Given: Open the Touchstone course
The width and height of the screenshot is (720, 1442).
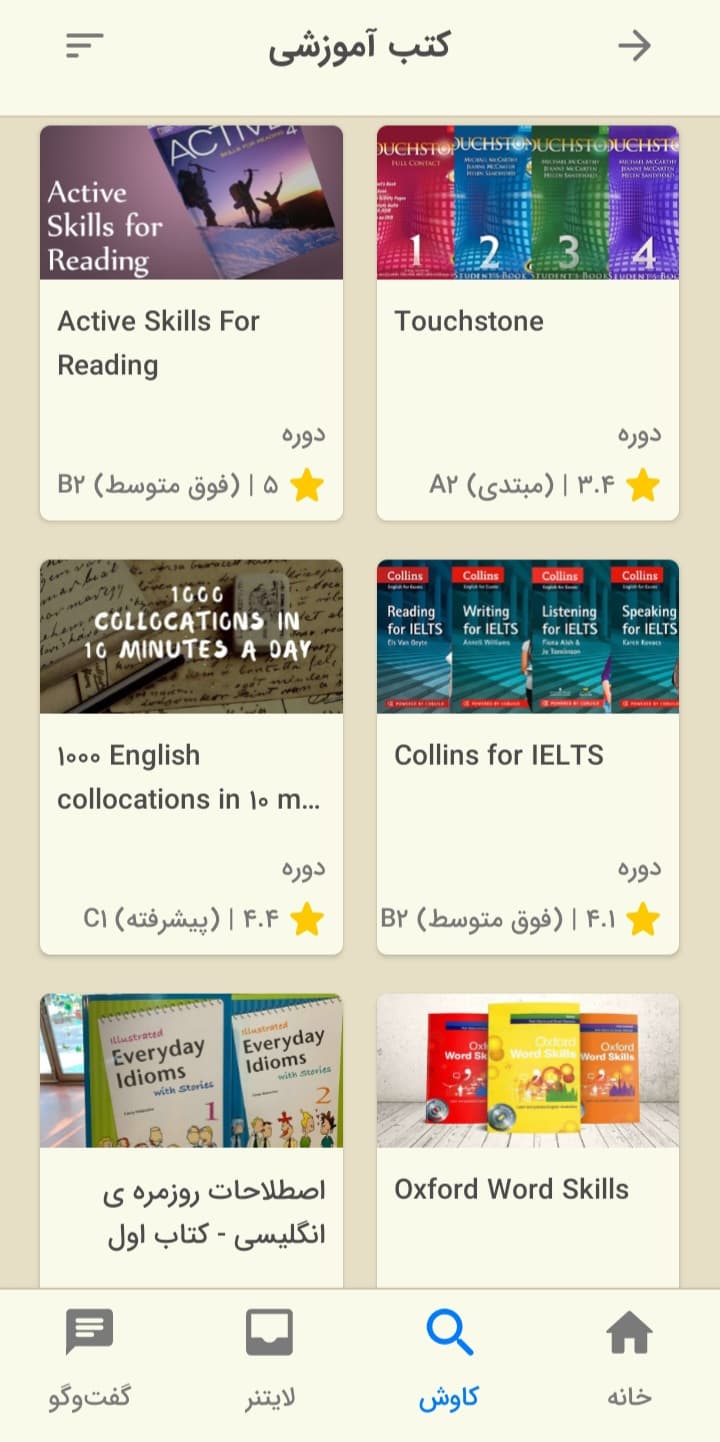Looking at the screenshot, I should click(x=470, y=321).
